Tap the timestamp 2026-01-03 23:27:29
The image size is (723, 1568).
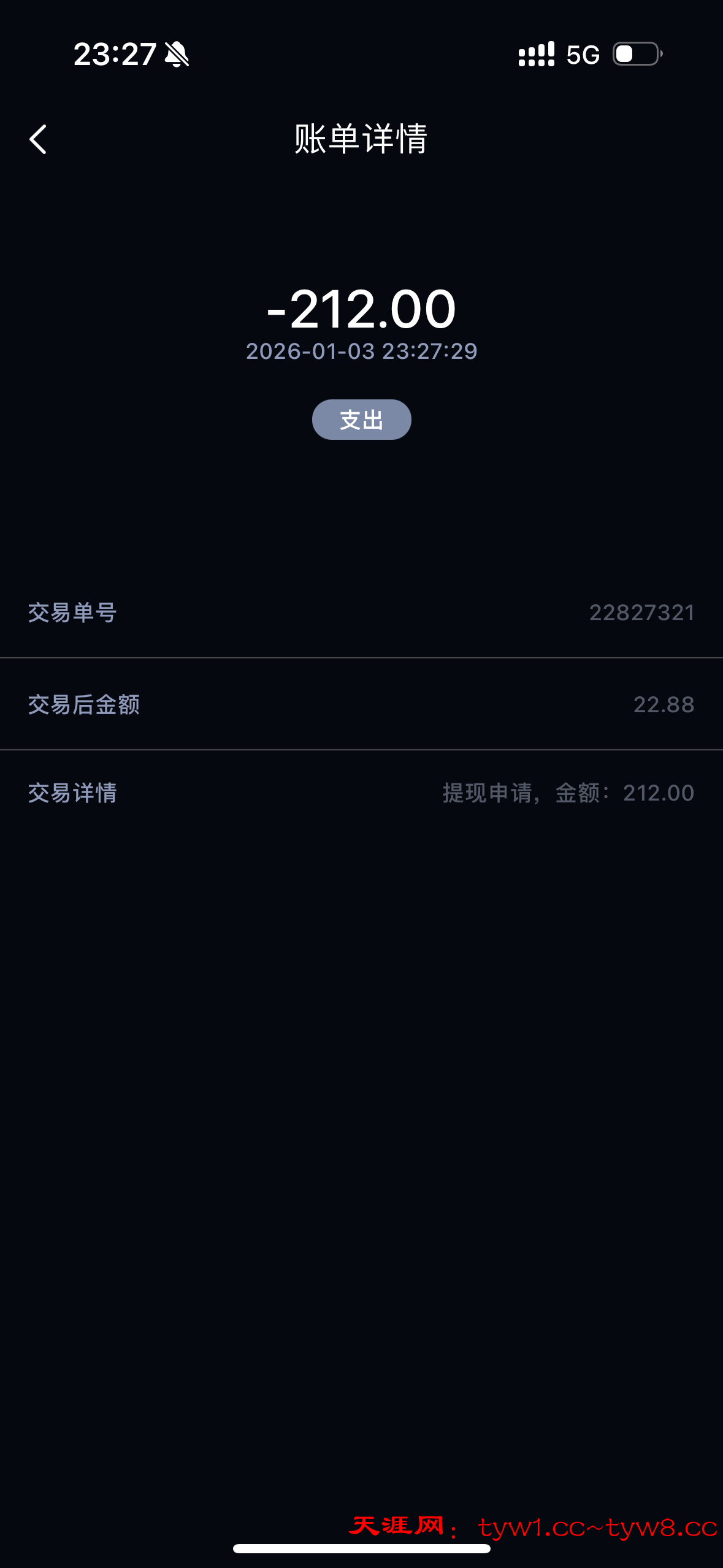pyautogui.click(x=361, y=352)
